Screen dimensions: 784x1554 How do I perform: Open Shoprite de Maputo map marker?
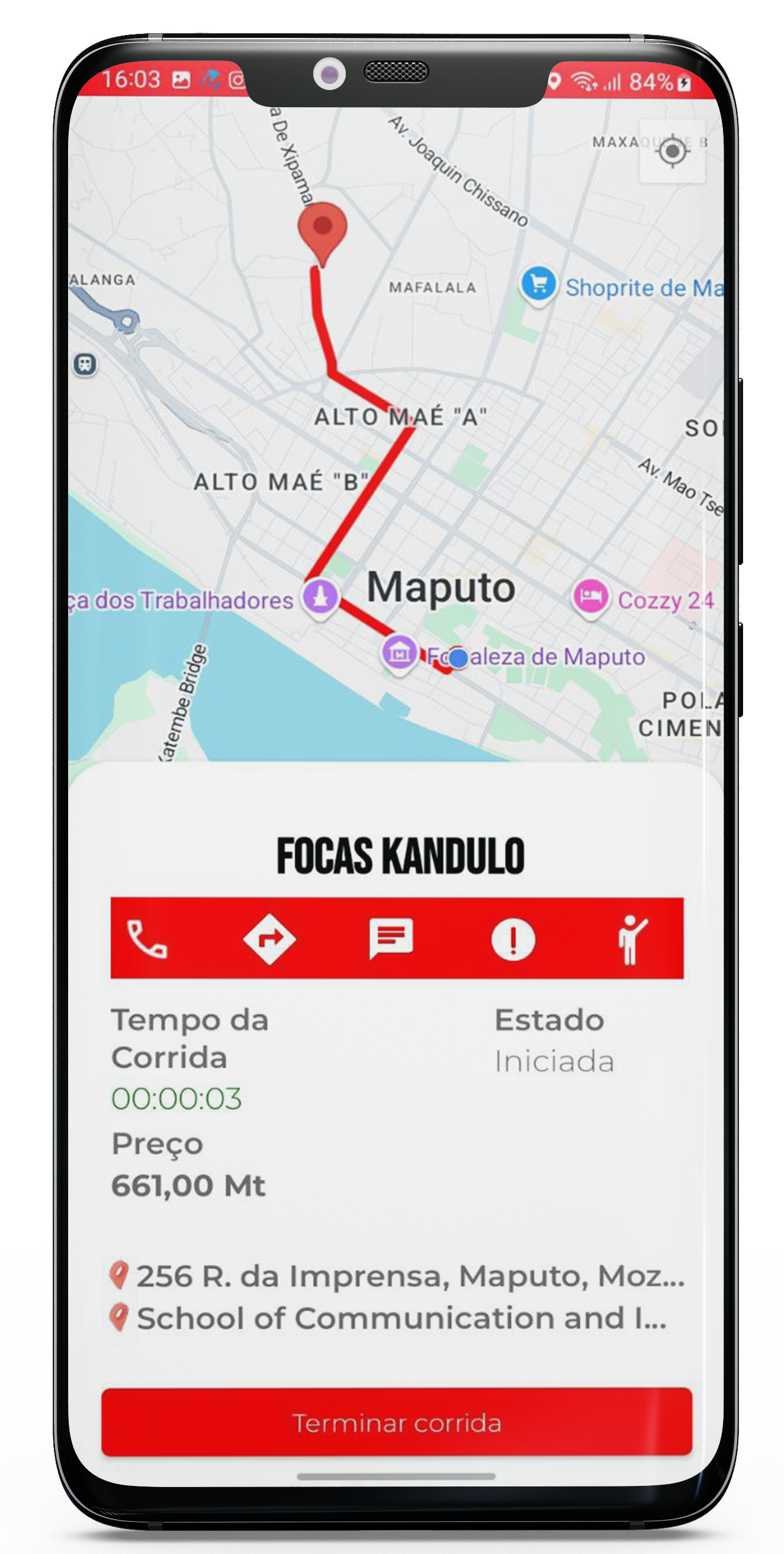click(x=538, y=284)
